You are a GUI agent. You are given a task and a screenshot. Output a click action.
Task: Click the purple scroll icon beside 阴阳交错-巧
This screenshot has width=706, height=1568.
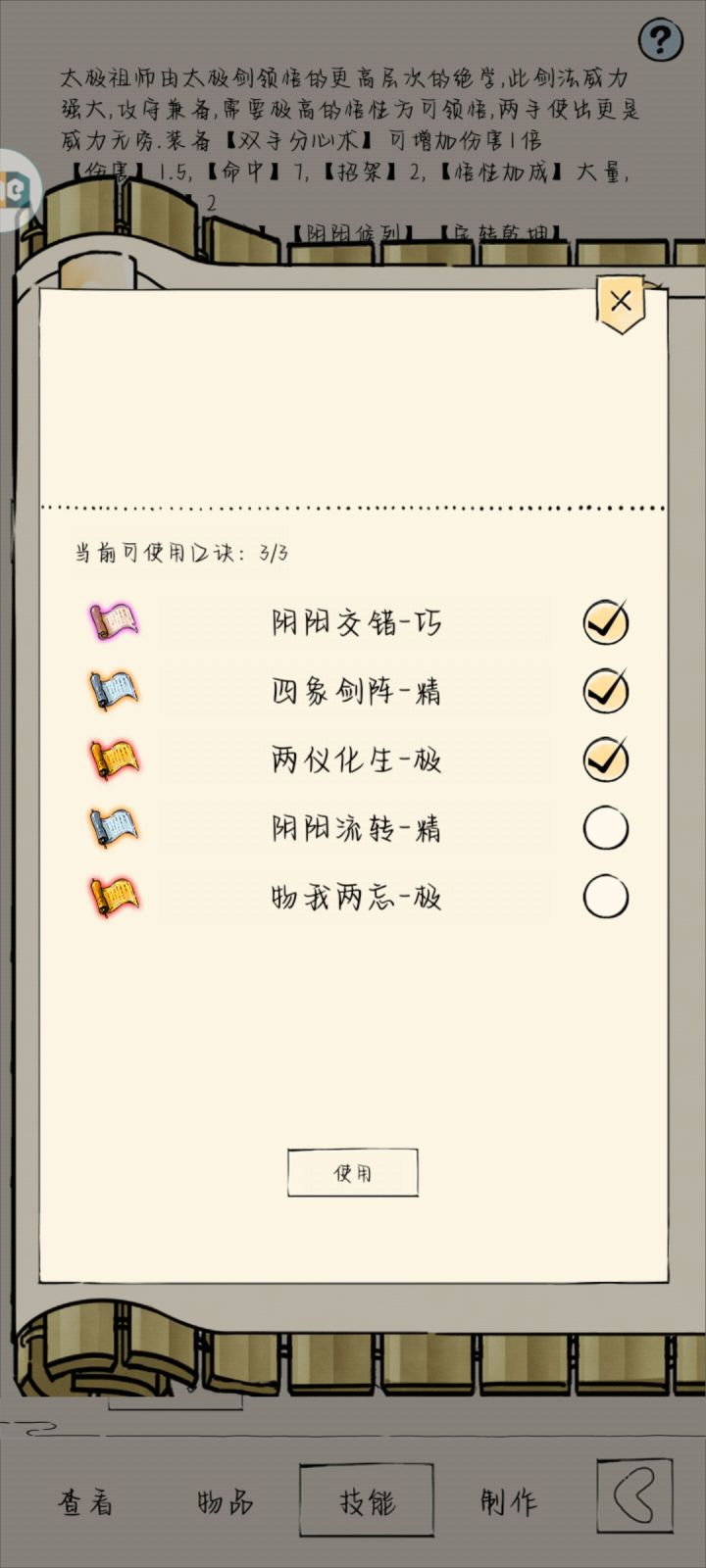point(113,620)
